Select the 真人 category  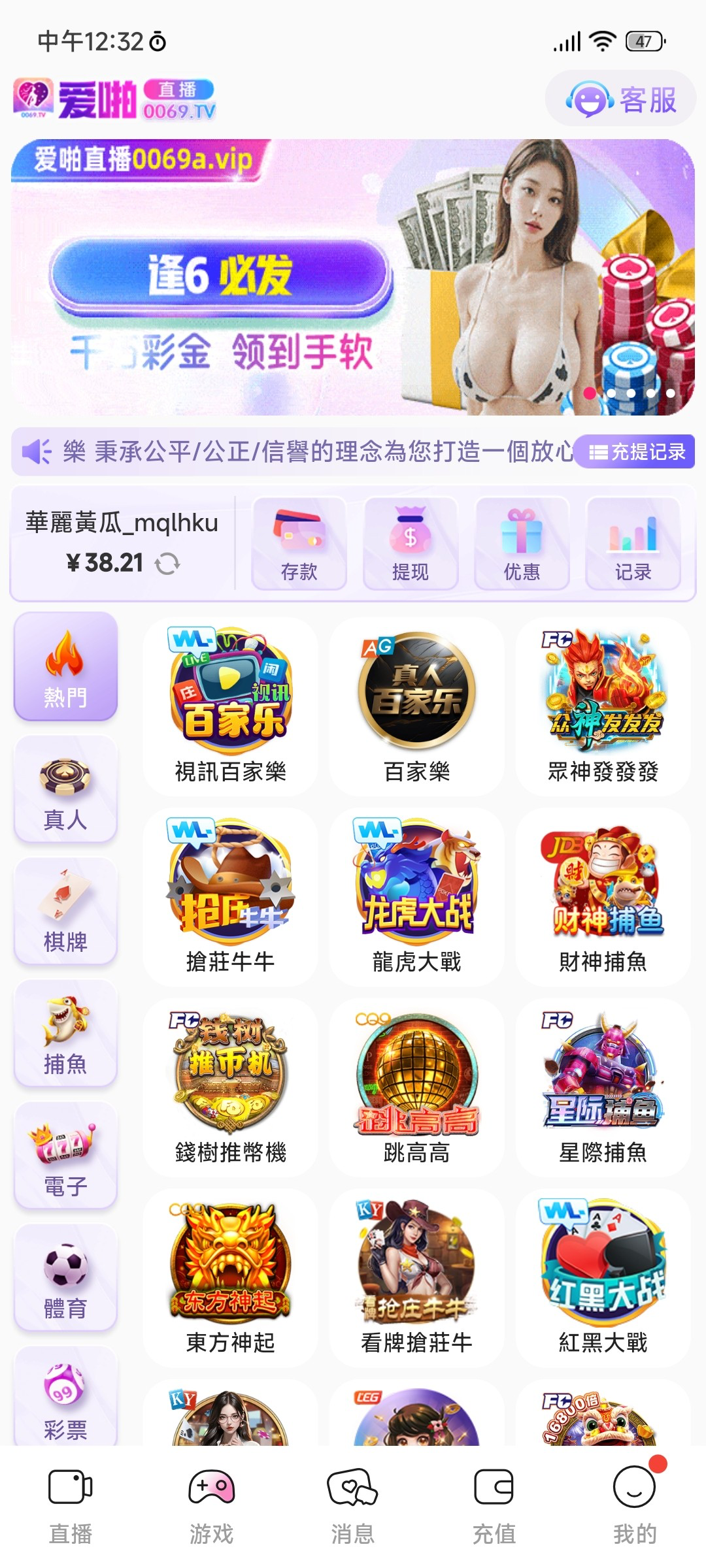65,789
